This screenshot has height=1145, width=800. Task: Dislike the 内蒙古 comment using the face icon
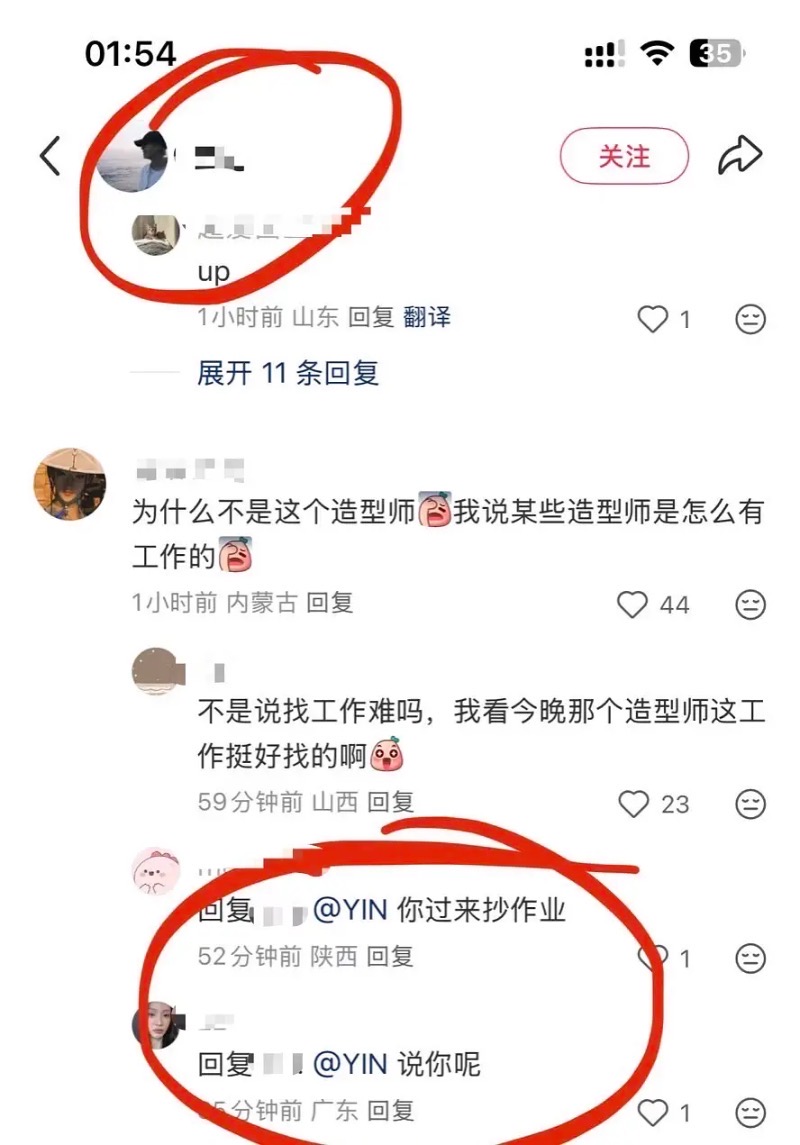(x=750, y=605)
